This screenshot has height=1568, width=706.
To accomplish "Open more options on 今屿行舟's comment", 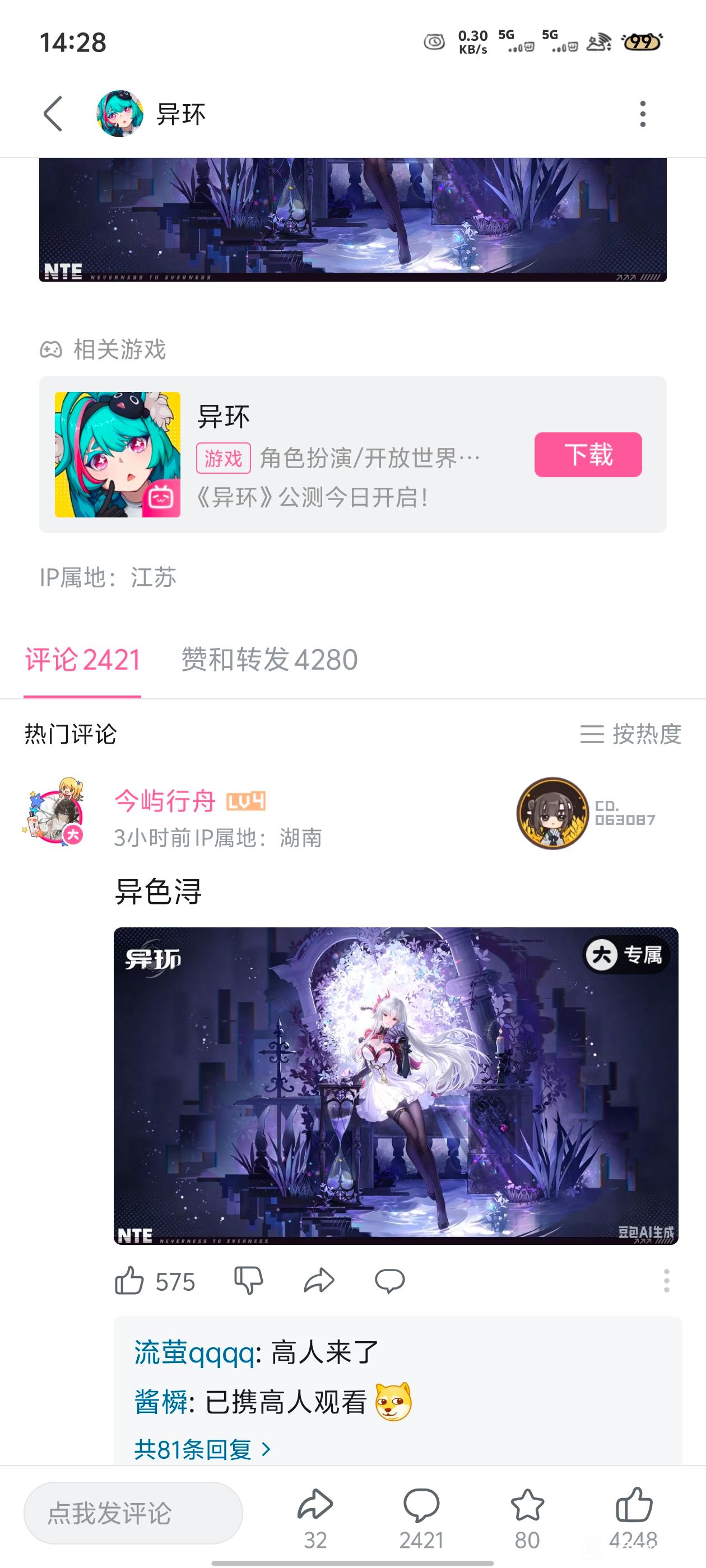I will coord(666,1281).
